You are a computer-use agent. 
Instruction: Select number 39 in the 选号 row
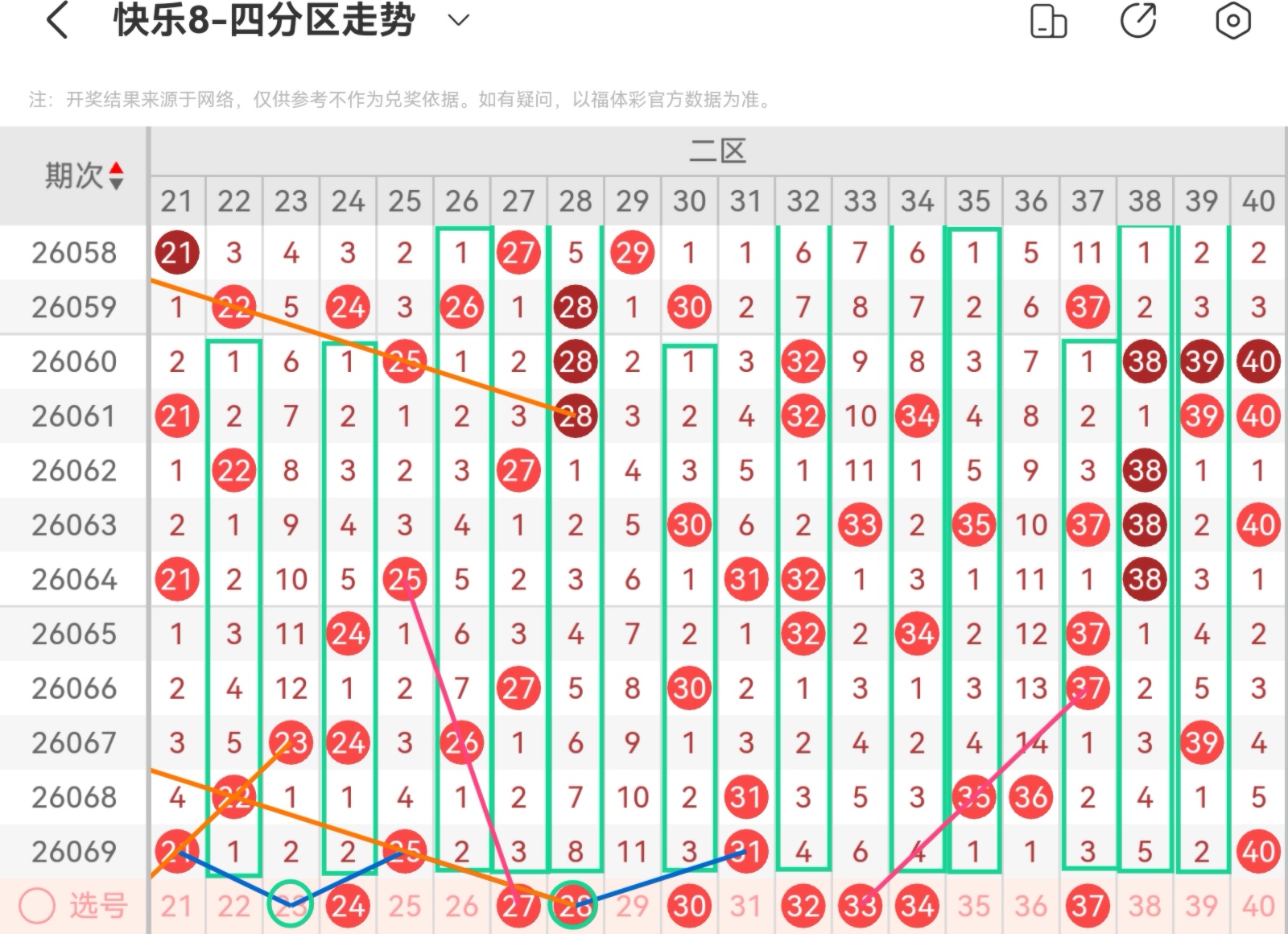pyautogui.click(x=1201, y=907)
